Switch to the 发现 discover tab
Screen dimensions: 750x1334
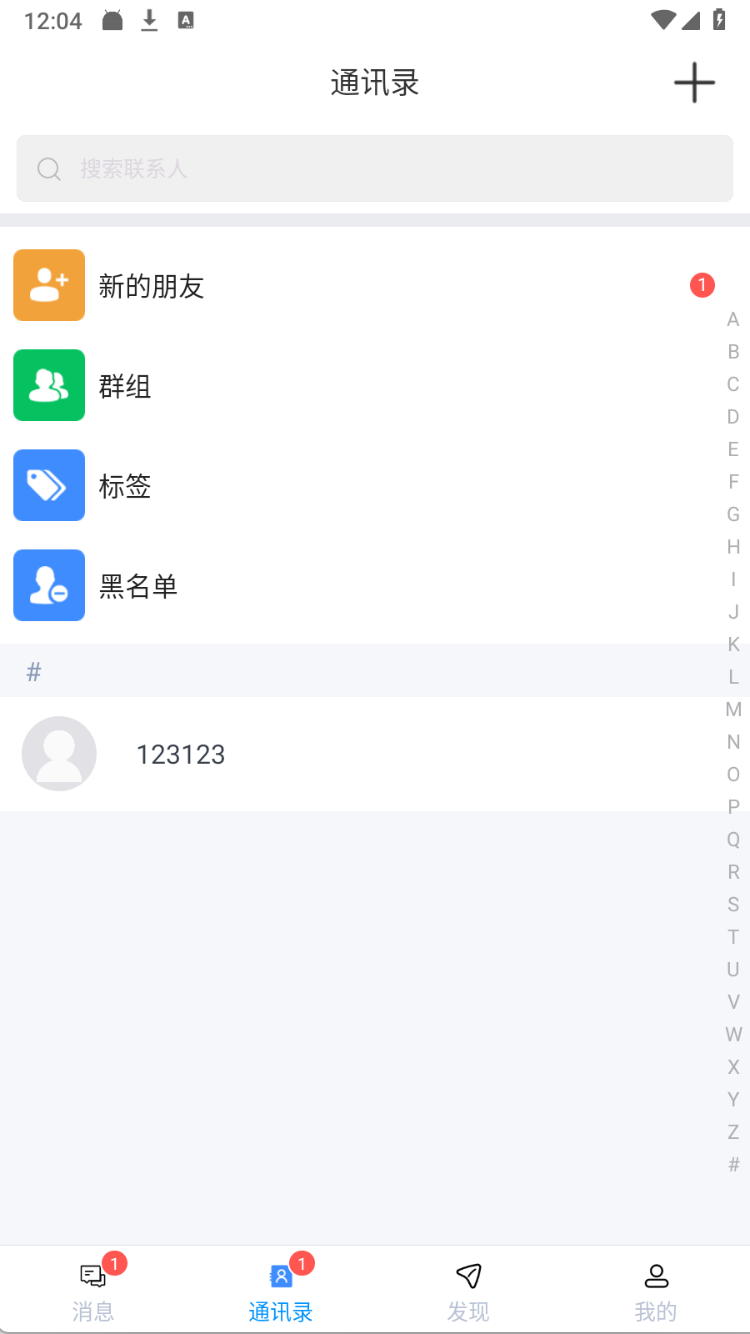pos(468,1290)
